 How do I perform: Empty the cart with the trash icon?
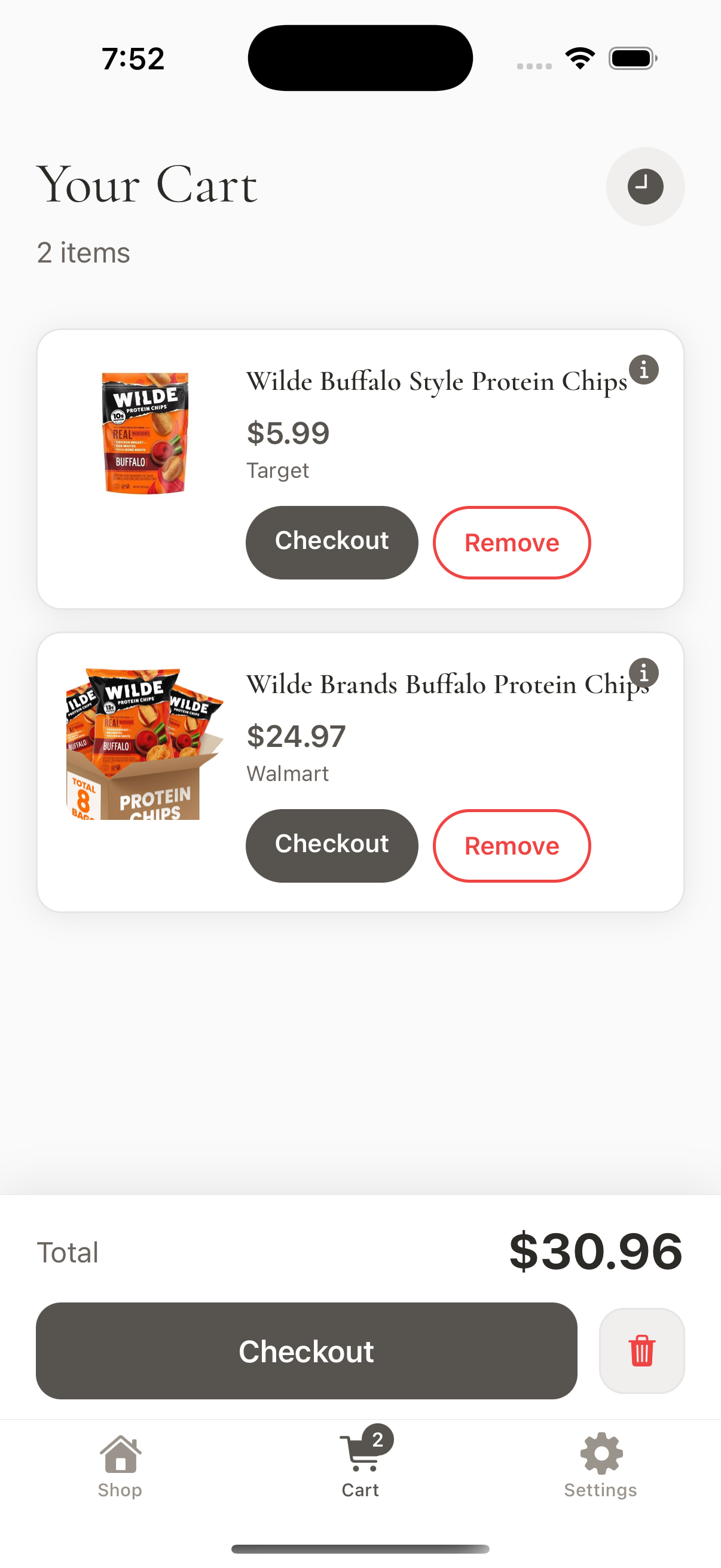[x=641, y=1350]
